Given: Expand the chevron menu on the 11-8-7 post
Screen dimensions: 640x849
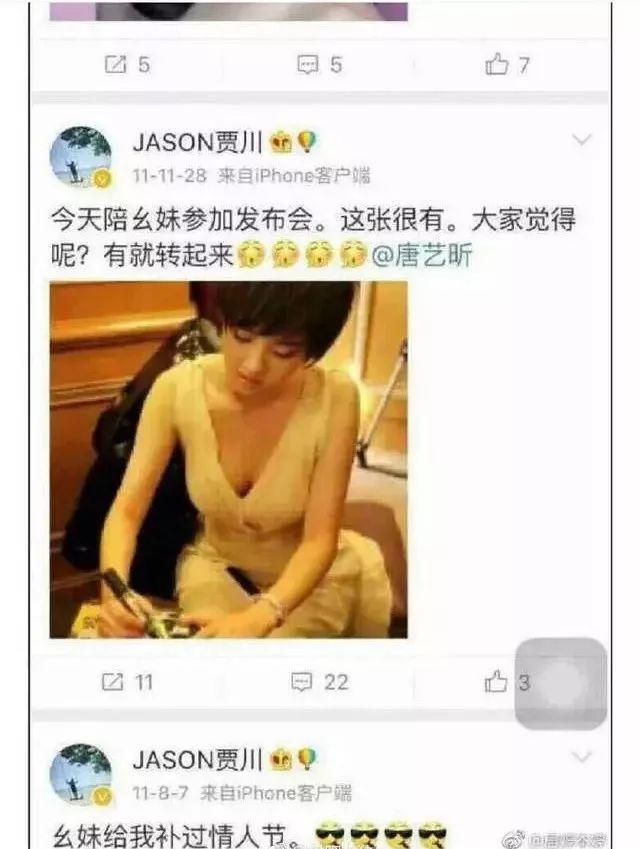Looking at the screenshot, I should click(x=581, y=757).
